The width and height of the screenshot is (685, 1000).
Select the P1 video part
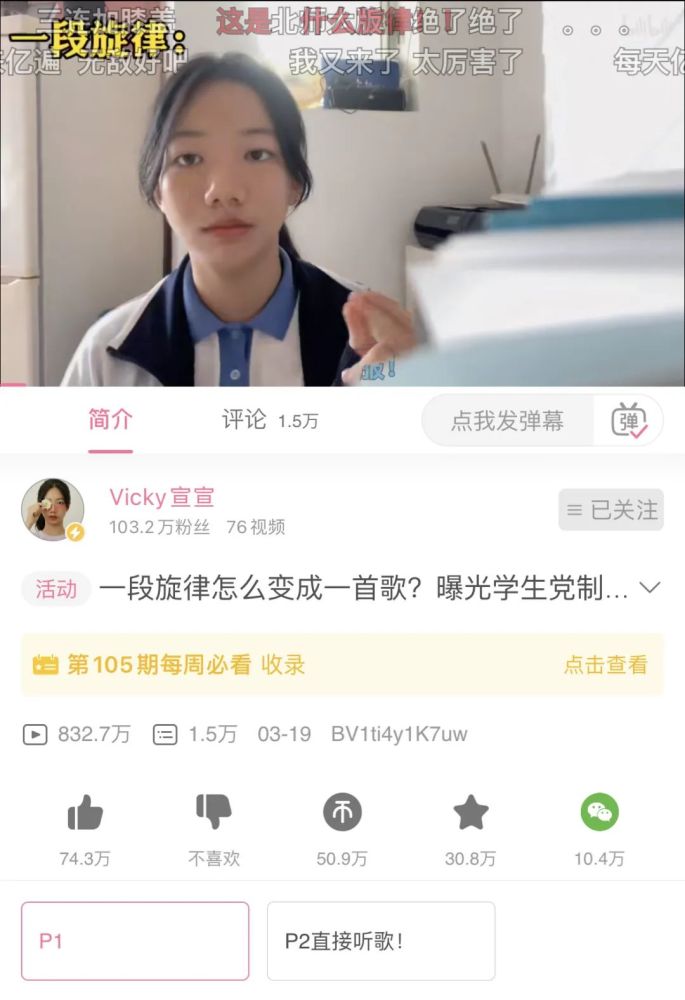point(135,941)
